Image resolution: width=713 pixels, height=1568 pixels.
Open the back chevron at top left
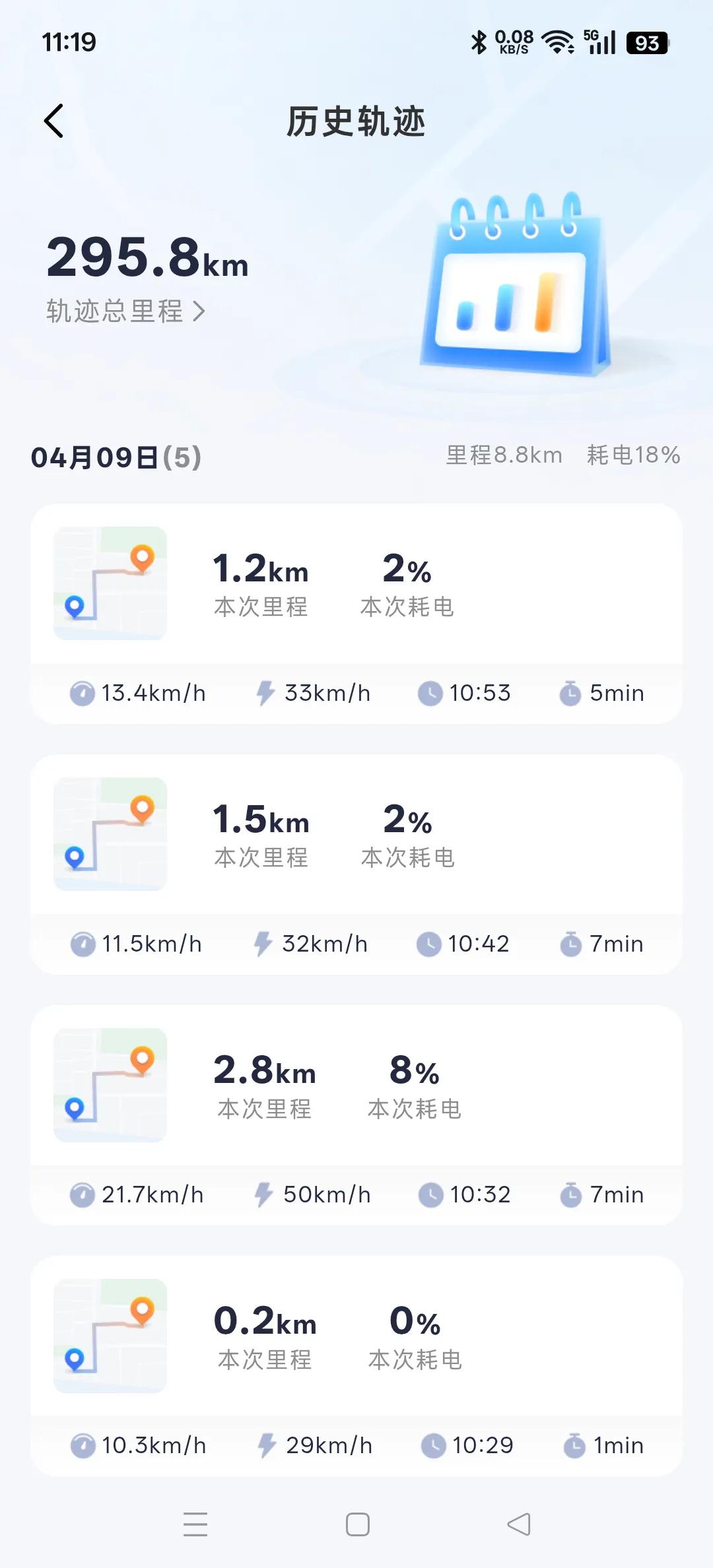53,121
